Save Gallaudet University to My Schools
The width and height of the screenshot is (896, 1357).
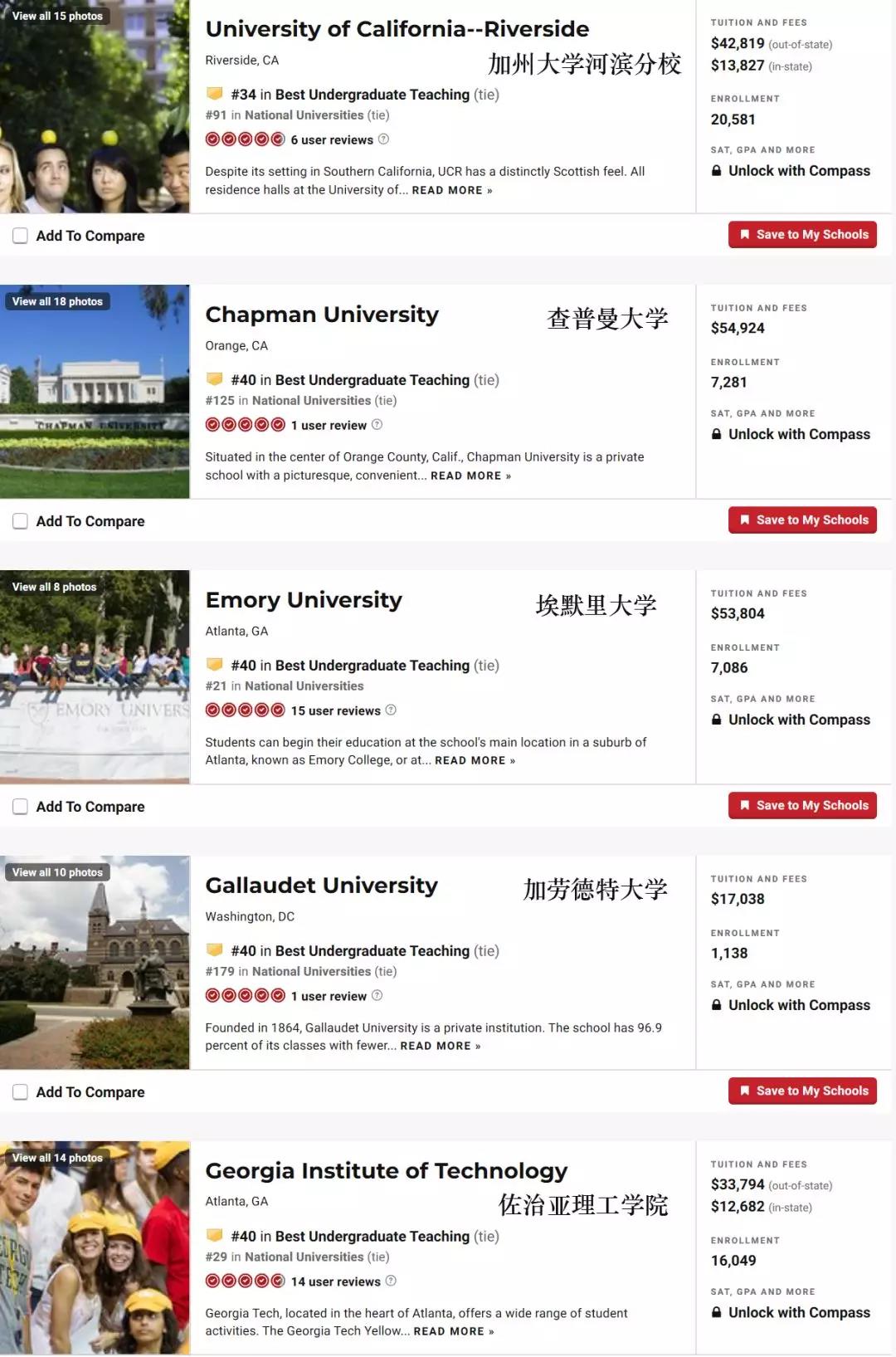coord(802,1091)
